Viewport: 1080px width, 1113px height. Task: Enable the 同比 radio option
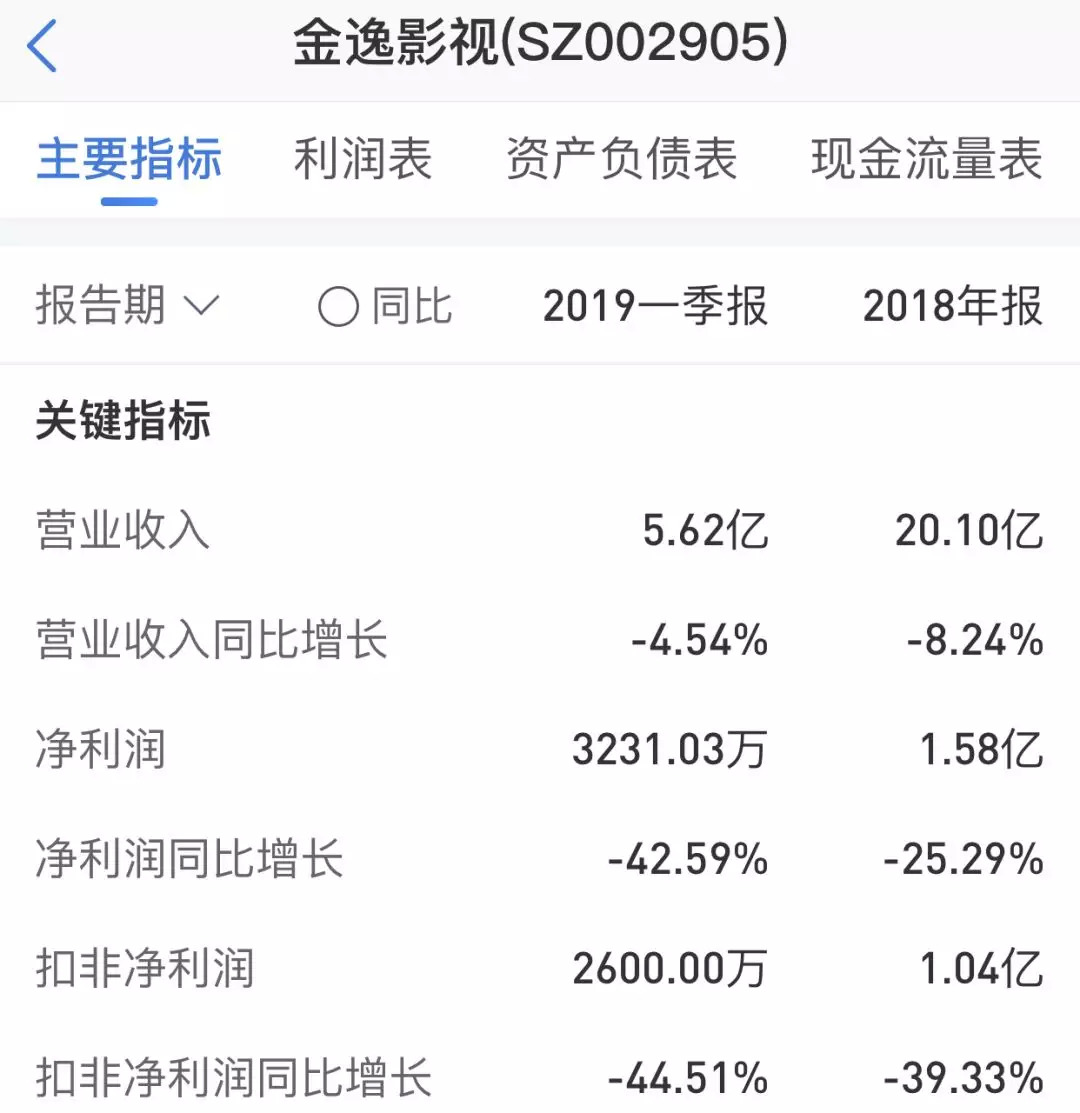(340, 307)
